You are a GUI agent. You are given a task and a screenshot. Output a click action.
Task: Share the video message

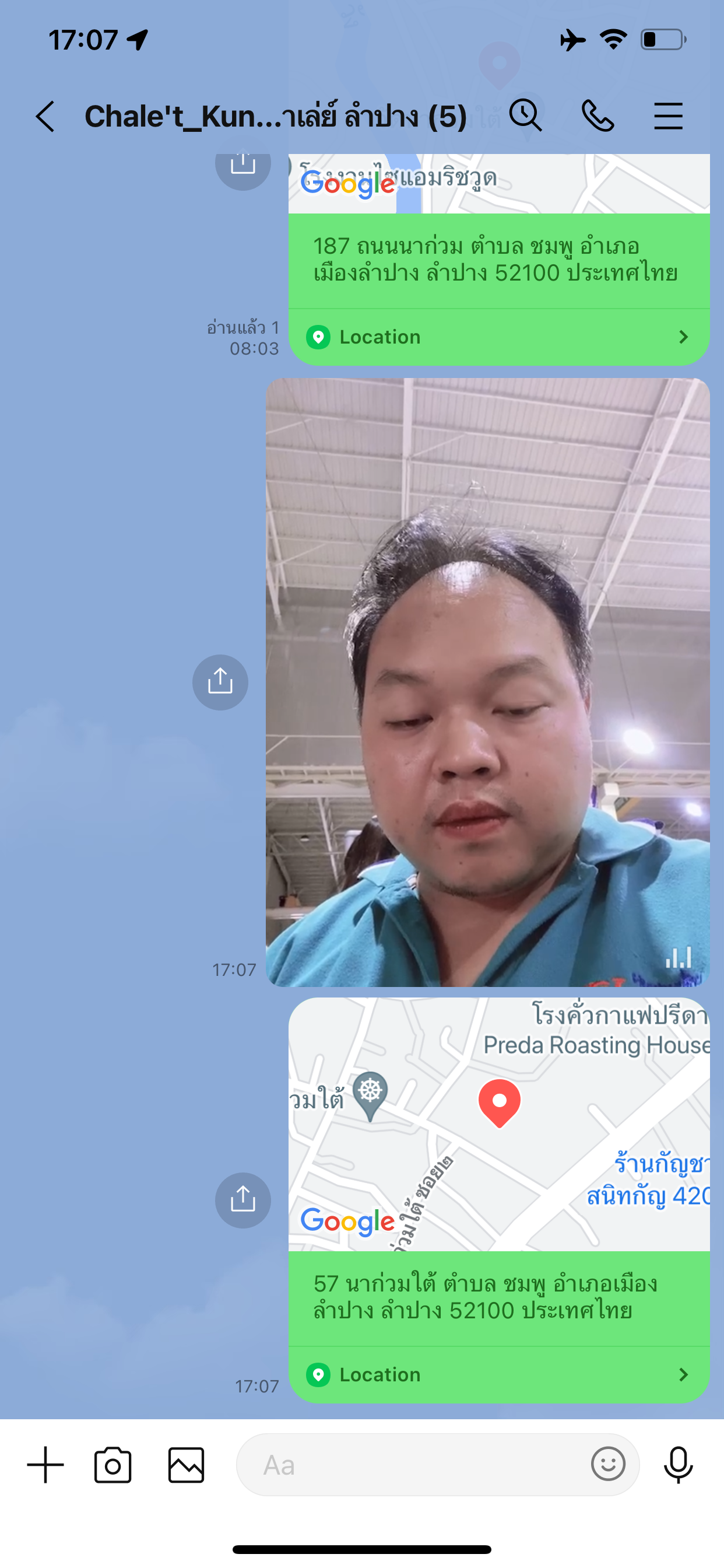(220, 682)
